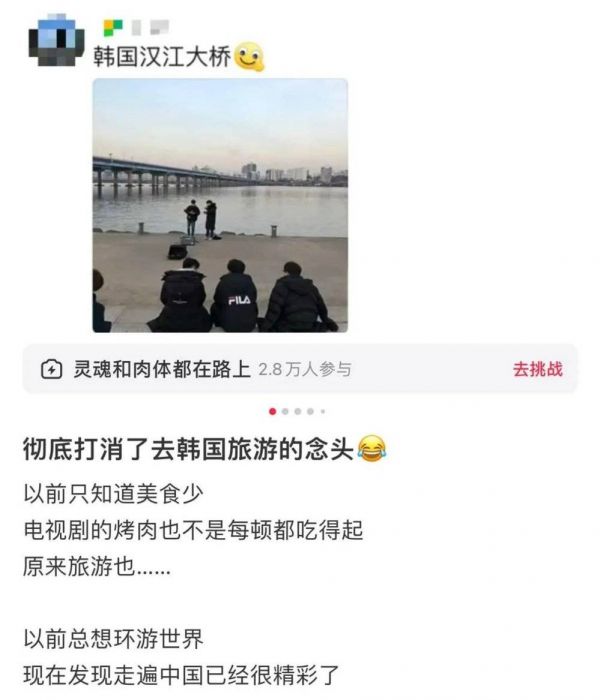Tap the image page indicator dots
This screenshot has height=700, width=600.
(x=297, y=411)
